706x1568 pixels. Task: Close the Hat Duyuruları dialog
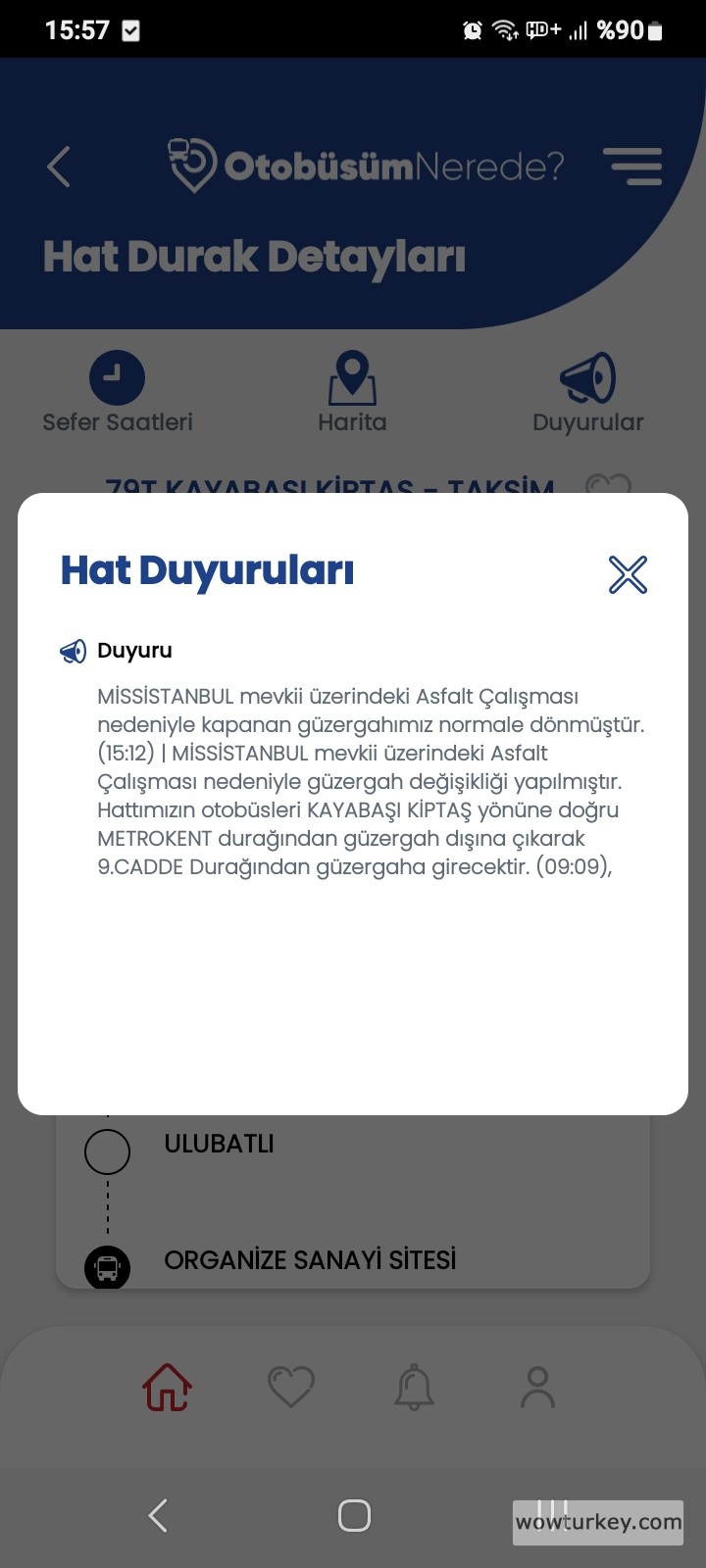coord(628,574)
